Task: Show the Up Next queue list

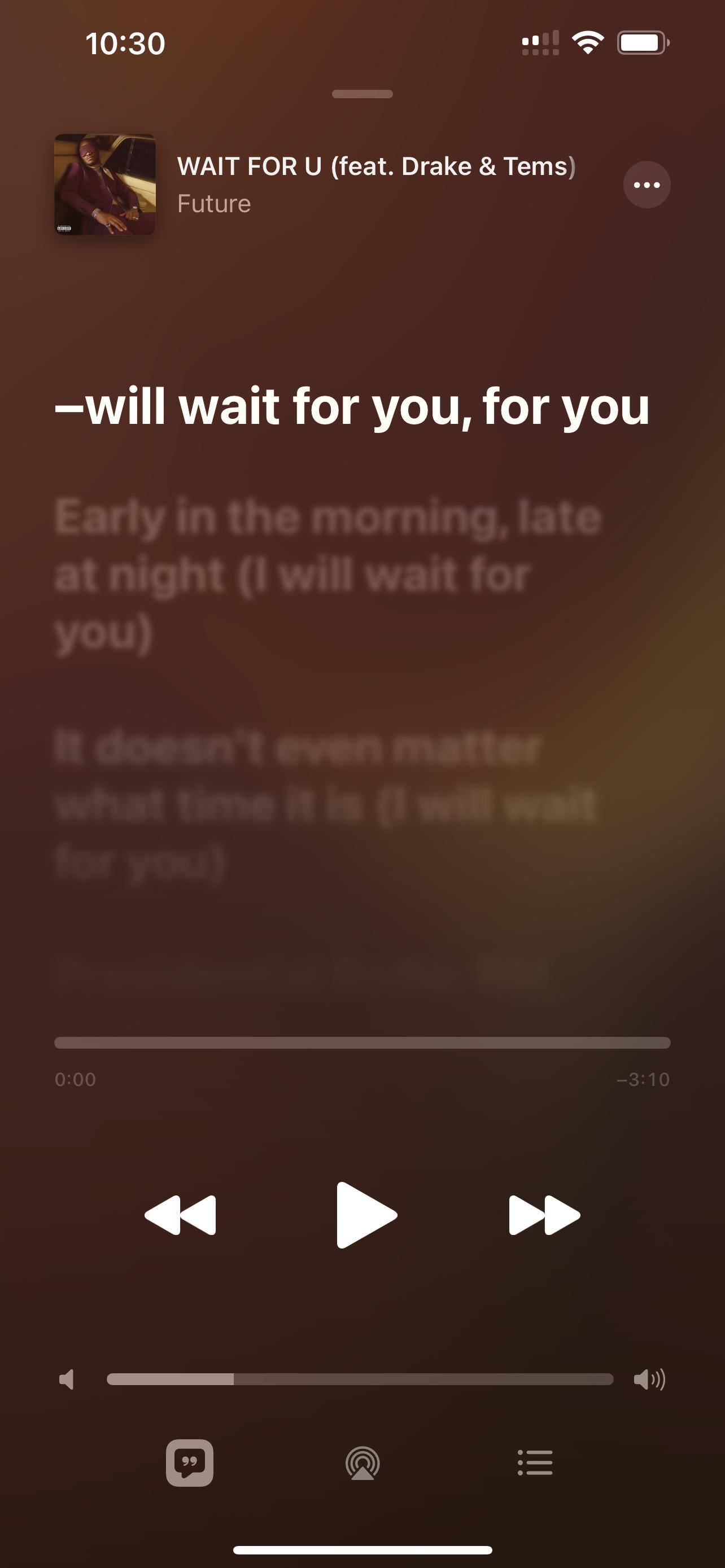Action: pos(535,1462)
